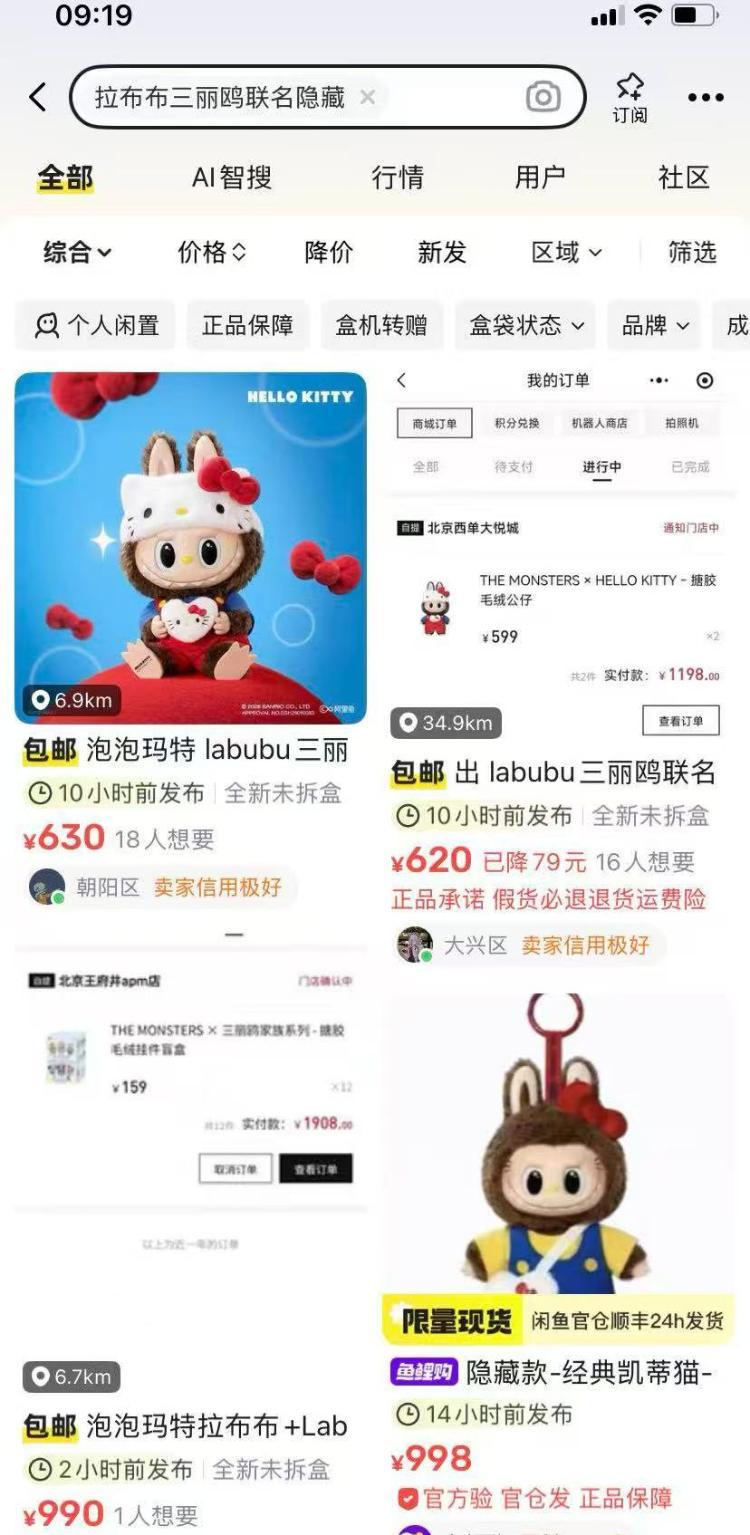750x1535 pixels.
Task: Expand the 盒袋状态 chip dropdown
Action: [x=526, y=325]
